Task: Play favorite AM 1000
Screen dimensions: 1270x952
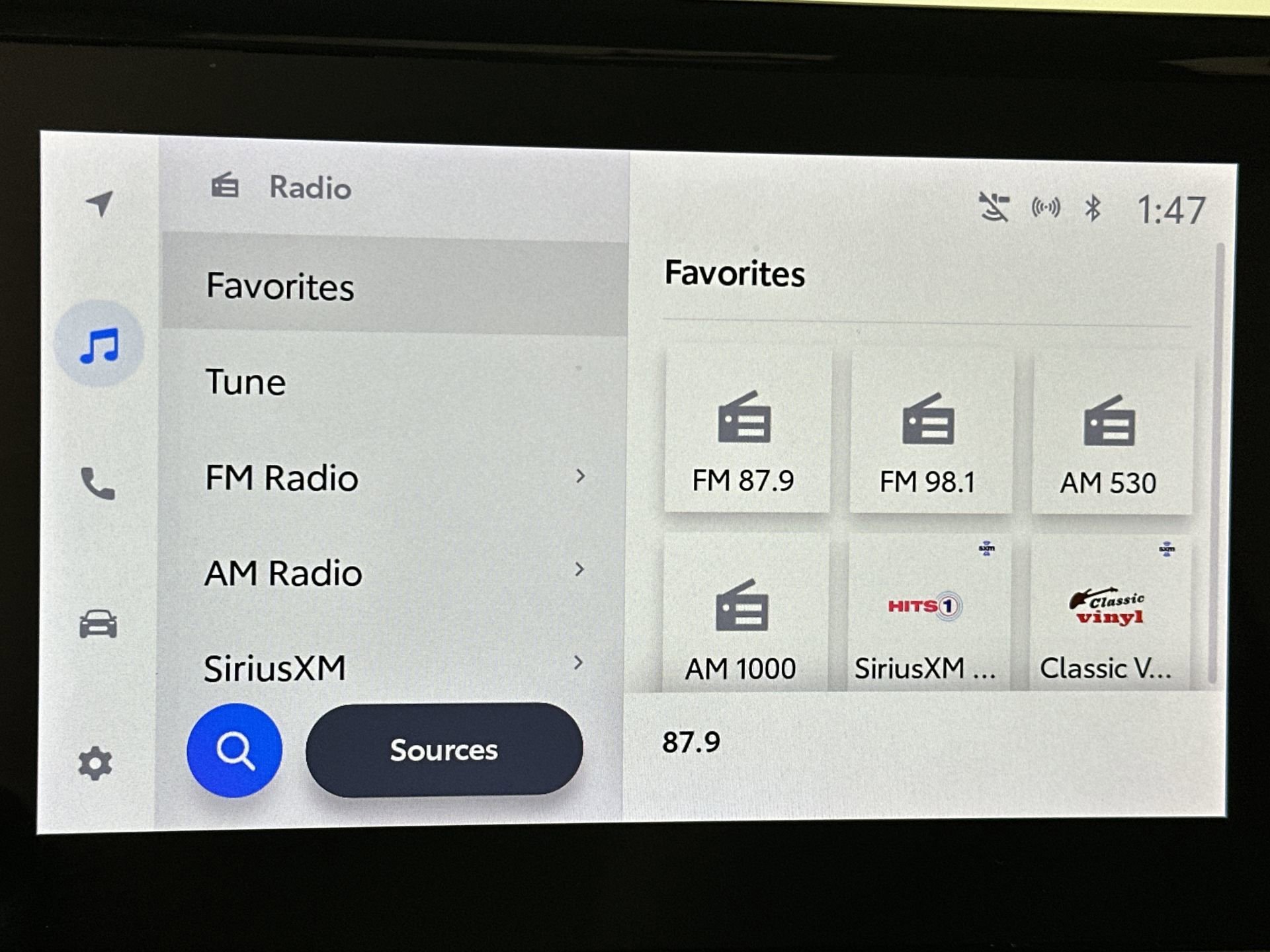Action: [743, 618]
